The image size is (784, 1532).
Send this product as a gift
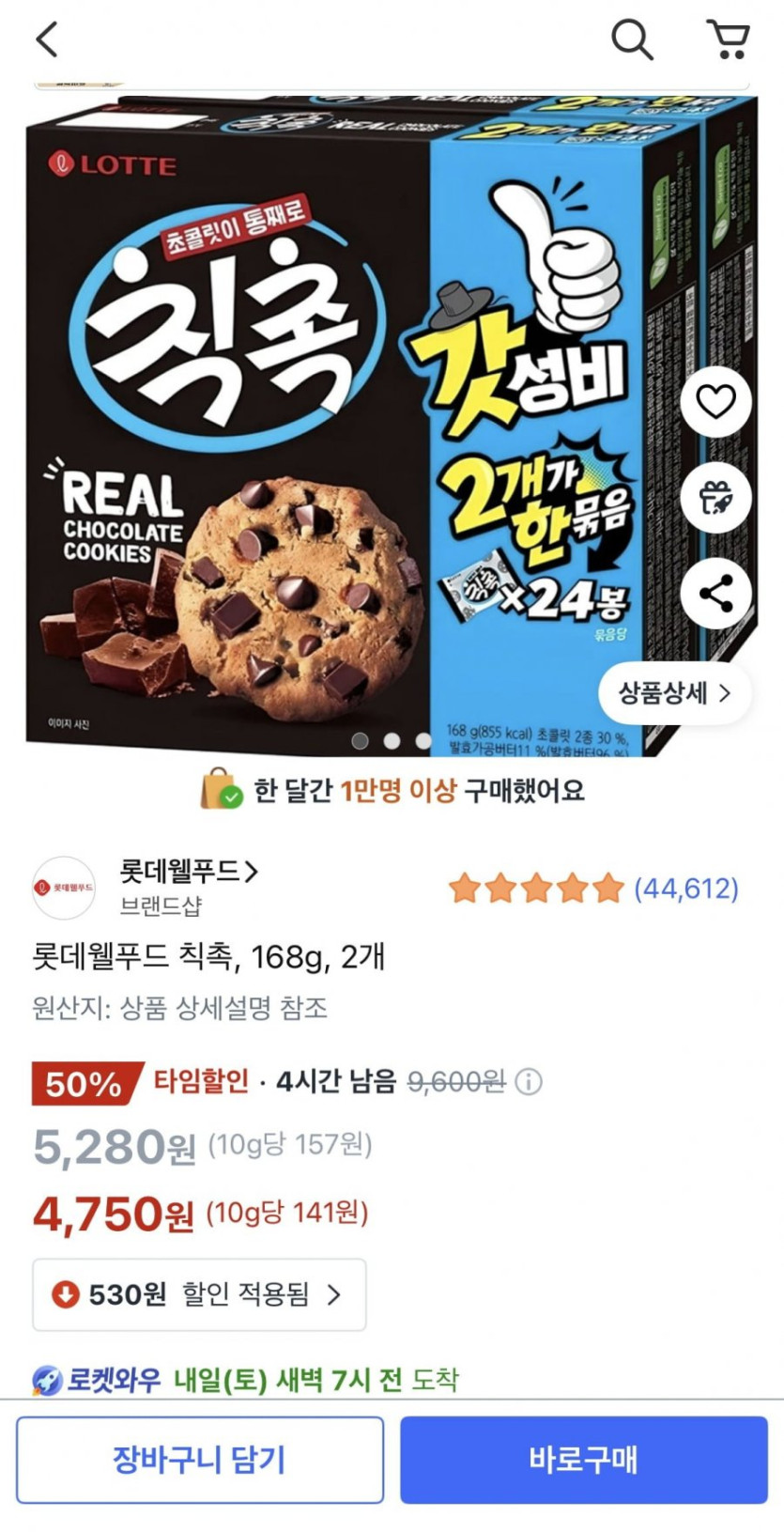(x=715, y=498)
